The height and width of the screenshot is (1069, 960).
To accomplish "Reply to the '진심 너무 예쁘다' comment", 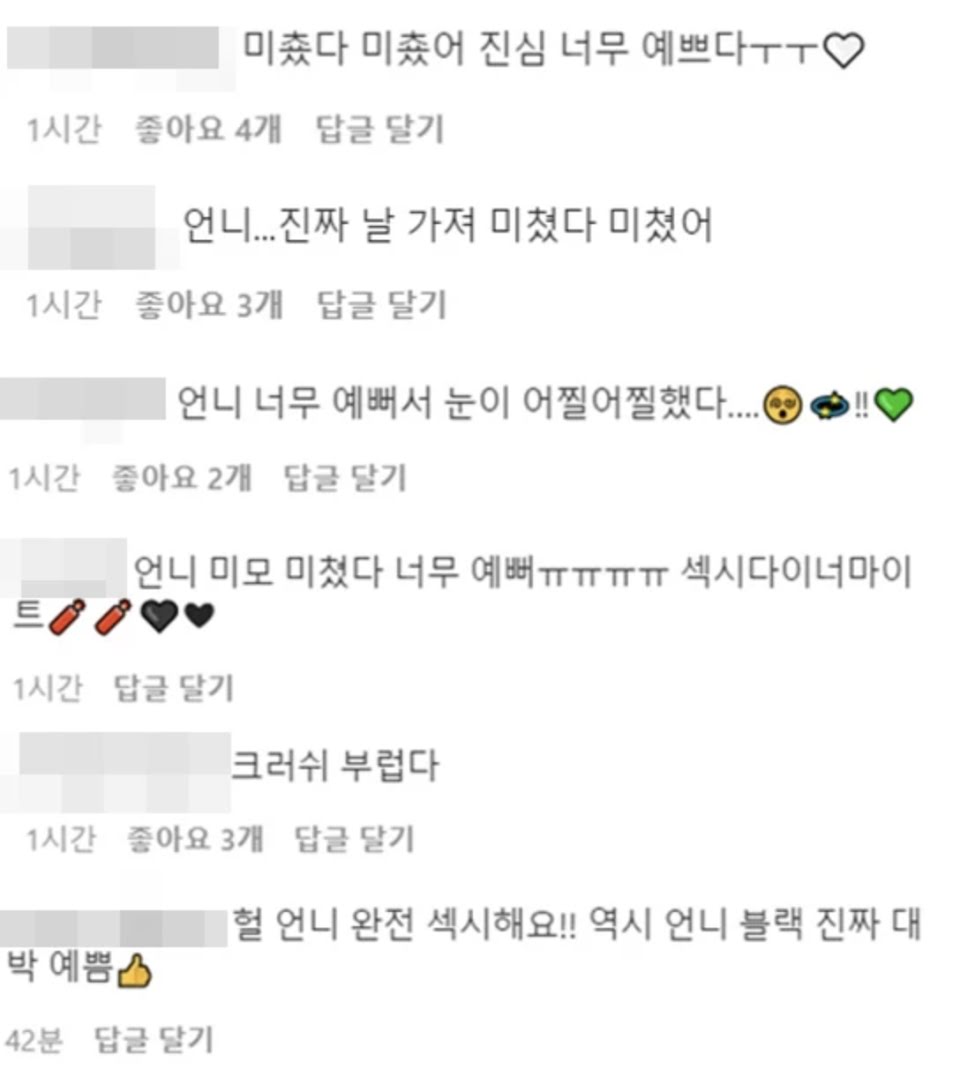I will [380, 130].
